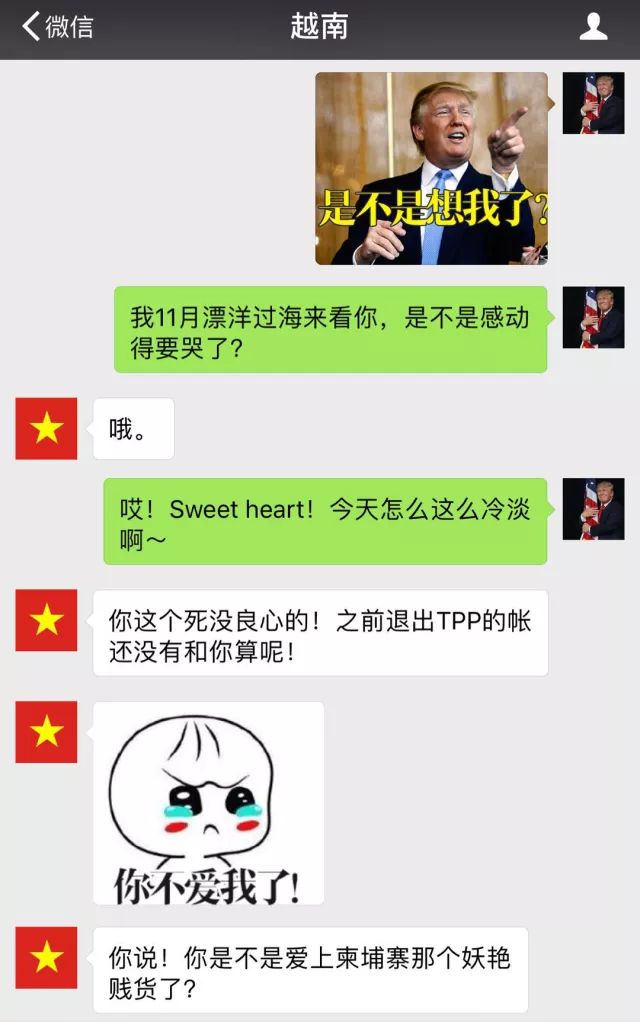The image size is (640, 1022).
Task: Open the chat info profile icon
Action: click(593, 27)
